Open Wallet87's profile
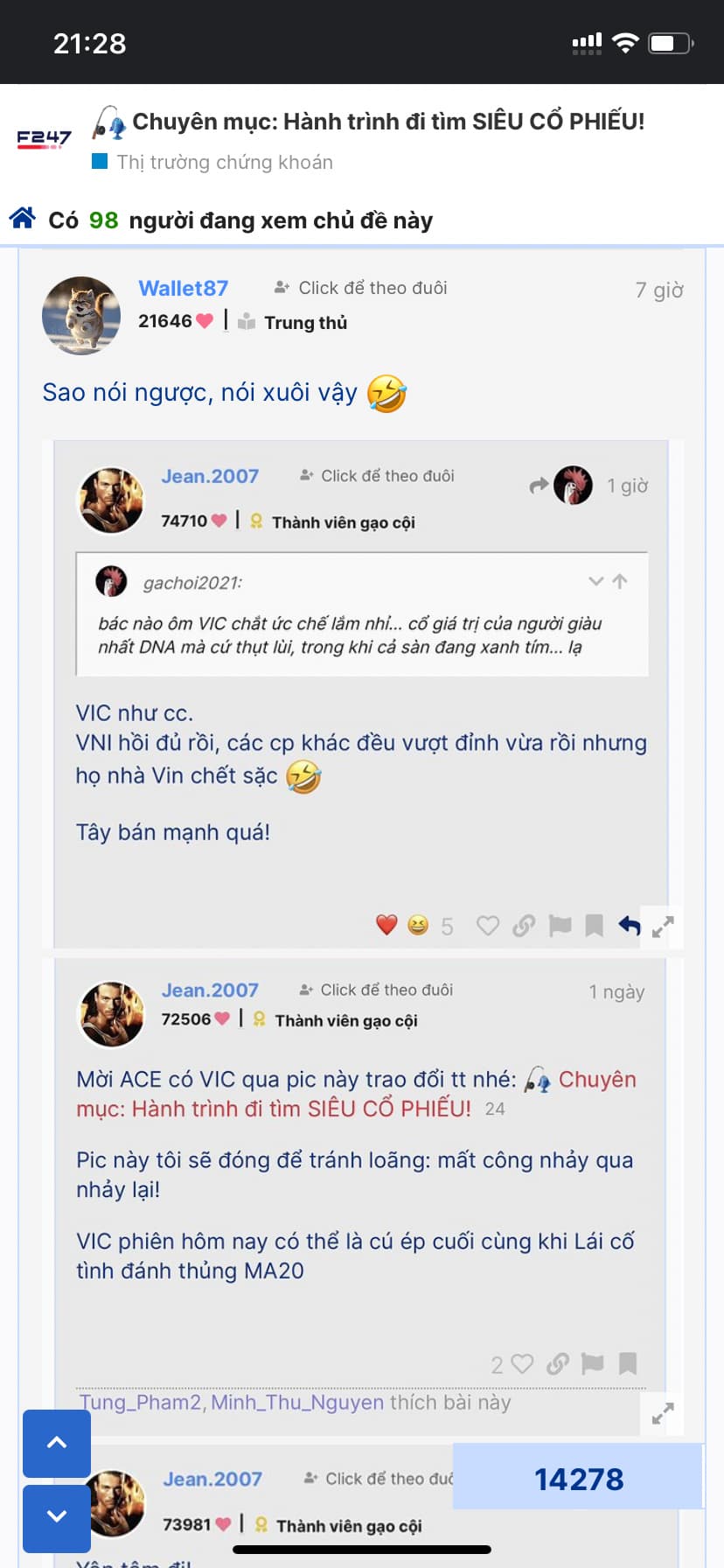724x1568 pixels. 183,288
